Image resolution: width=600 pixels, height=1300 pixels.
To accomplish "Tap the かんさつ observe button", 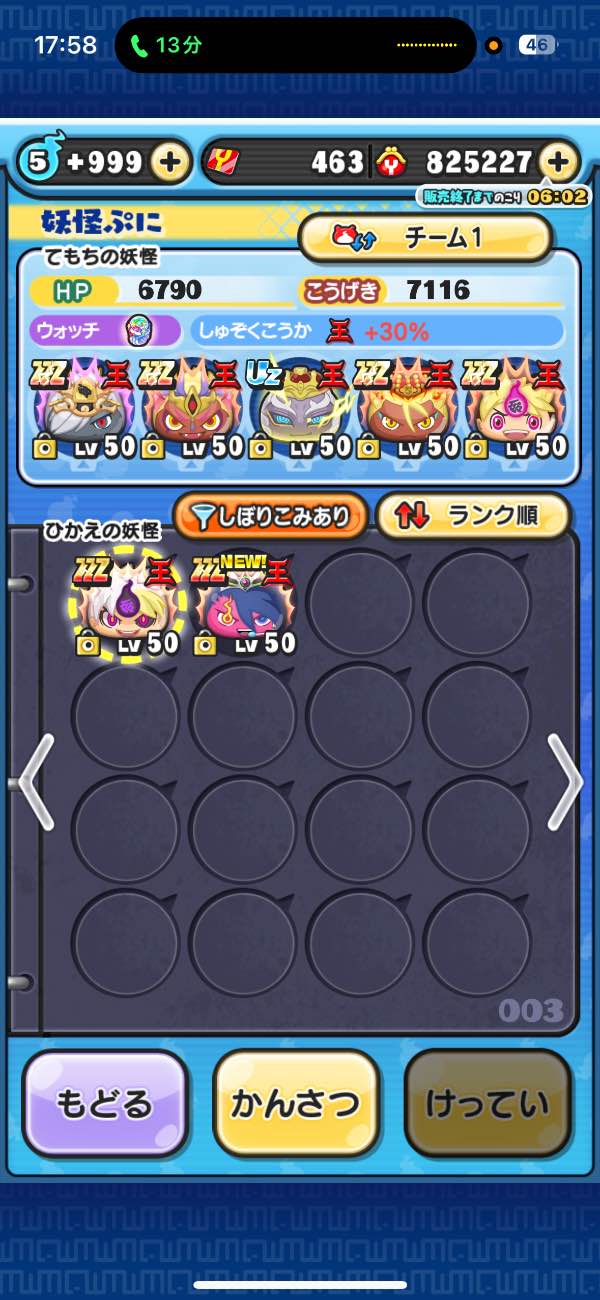I will pos(296,1103).
